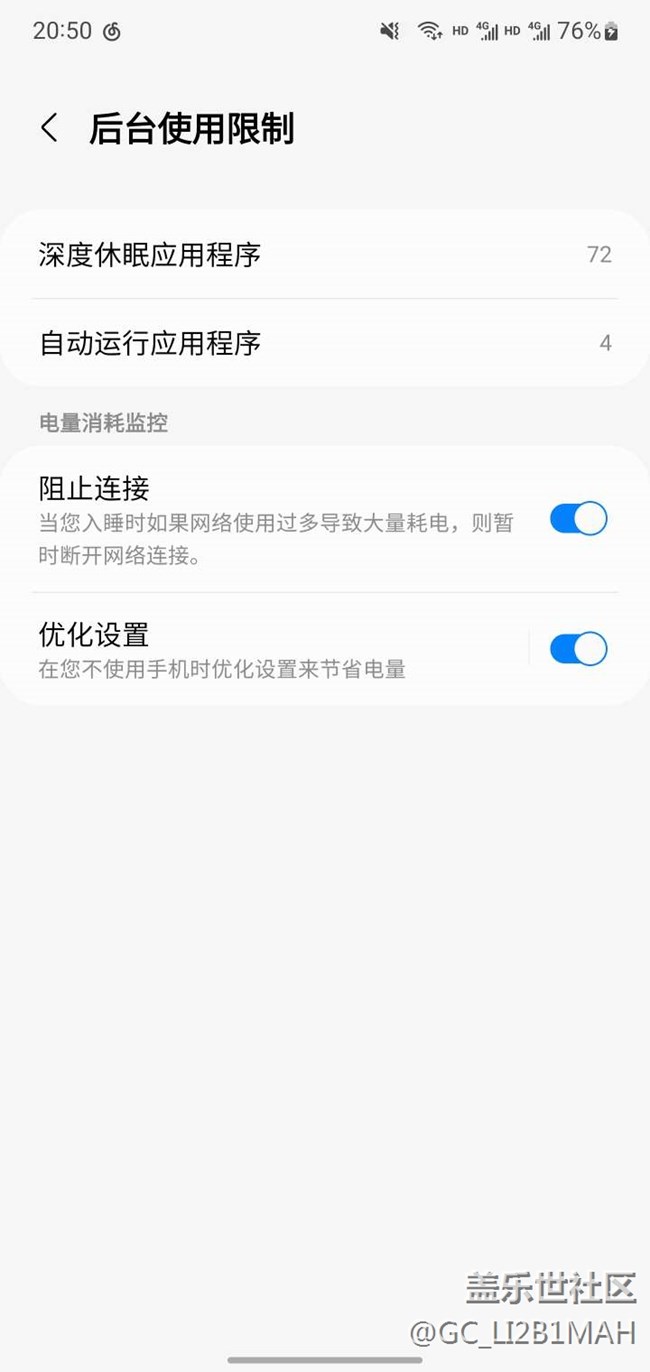Go back from 后台使用限制 screen

point(49,129)
